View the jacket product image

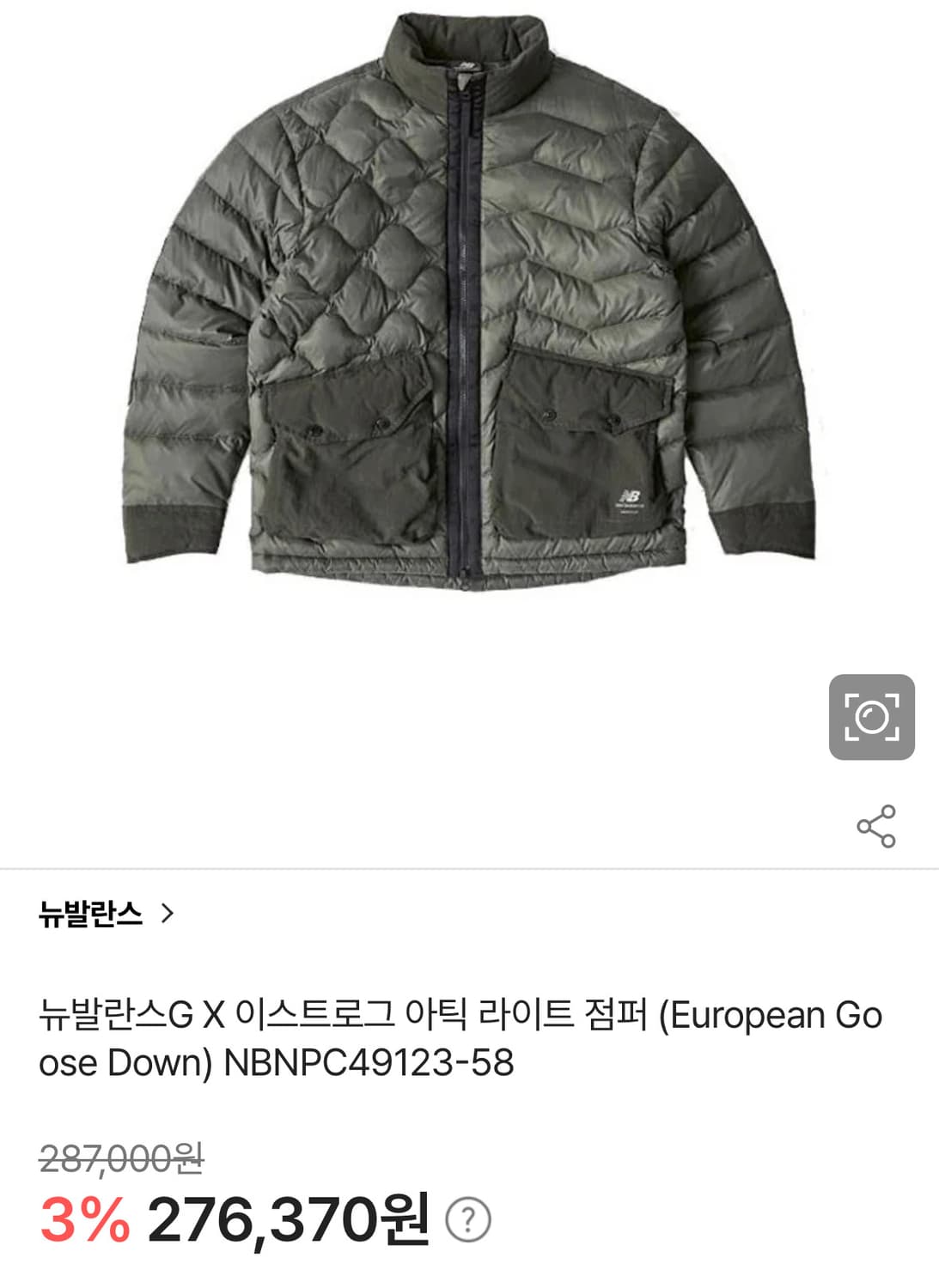469,318
